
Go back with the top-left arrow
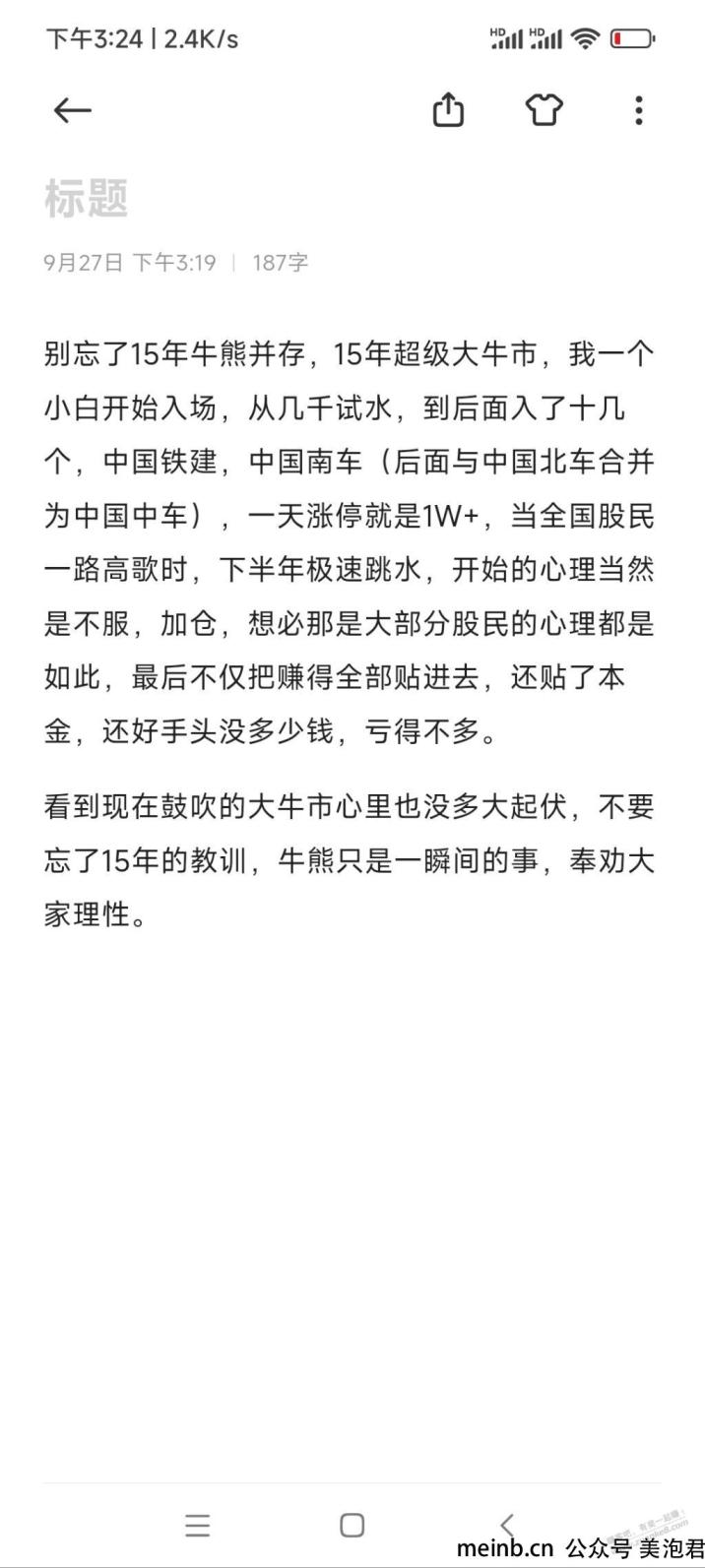pyautogui.click(x=72, y=110)
